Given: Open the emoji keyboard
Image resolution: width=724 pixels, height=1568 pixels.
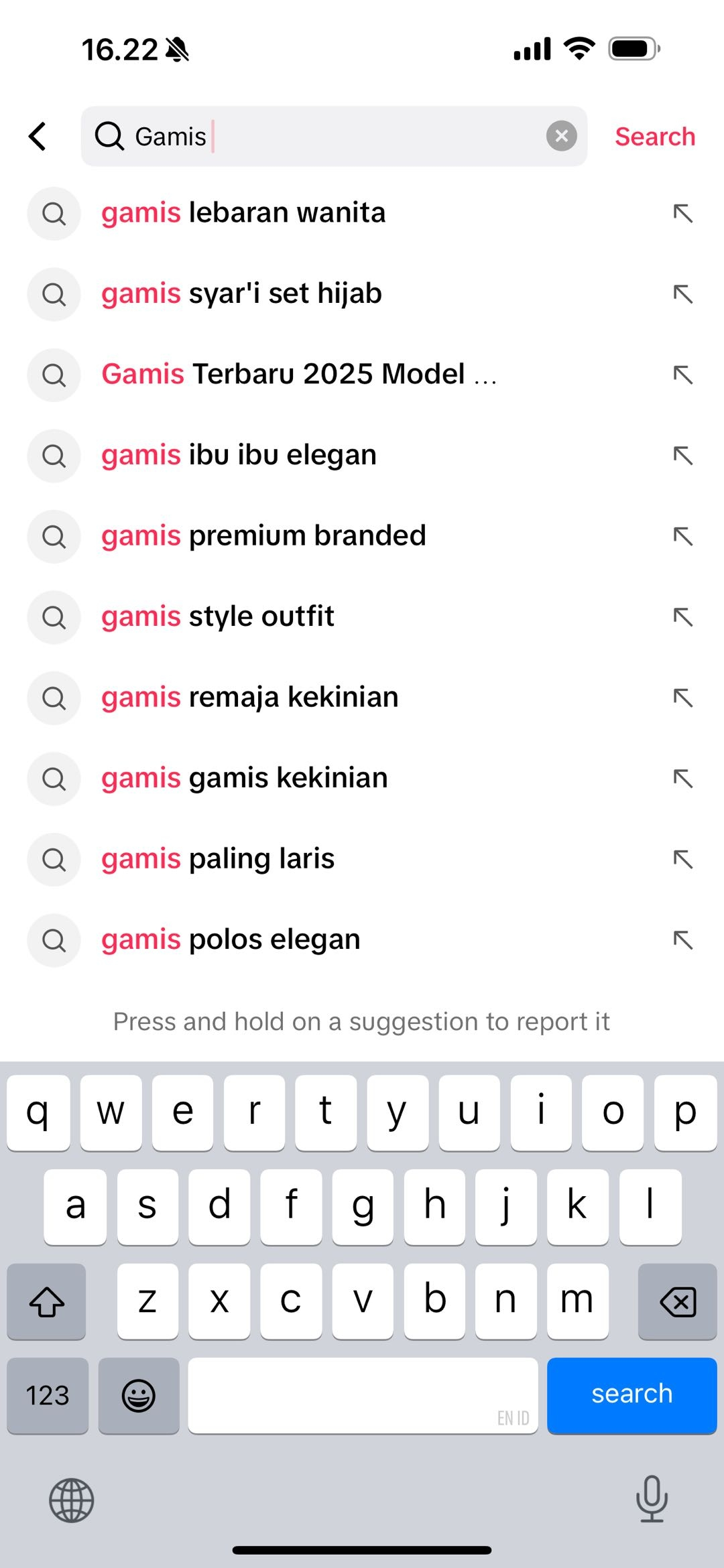Looking at the screenshot, I should (139, 1395).
